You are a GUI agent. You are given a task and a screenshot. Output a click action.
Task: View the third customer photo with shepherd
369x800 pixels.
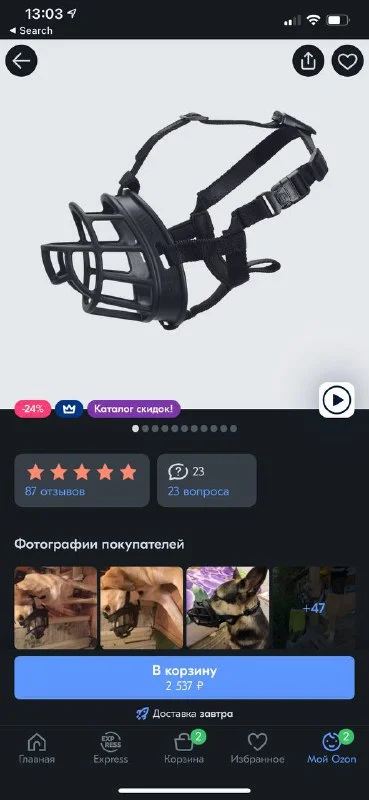pyautogui.click(x=228, y=608)
